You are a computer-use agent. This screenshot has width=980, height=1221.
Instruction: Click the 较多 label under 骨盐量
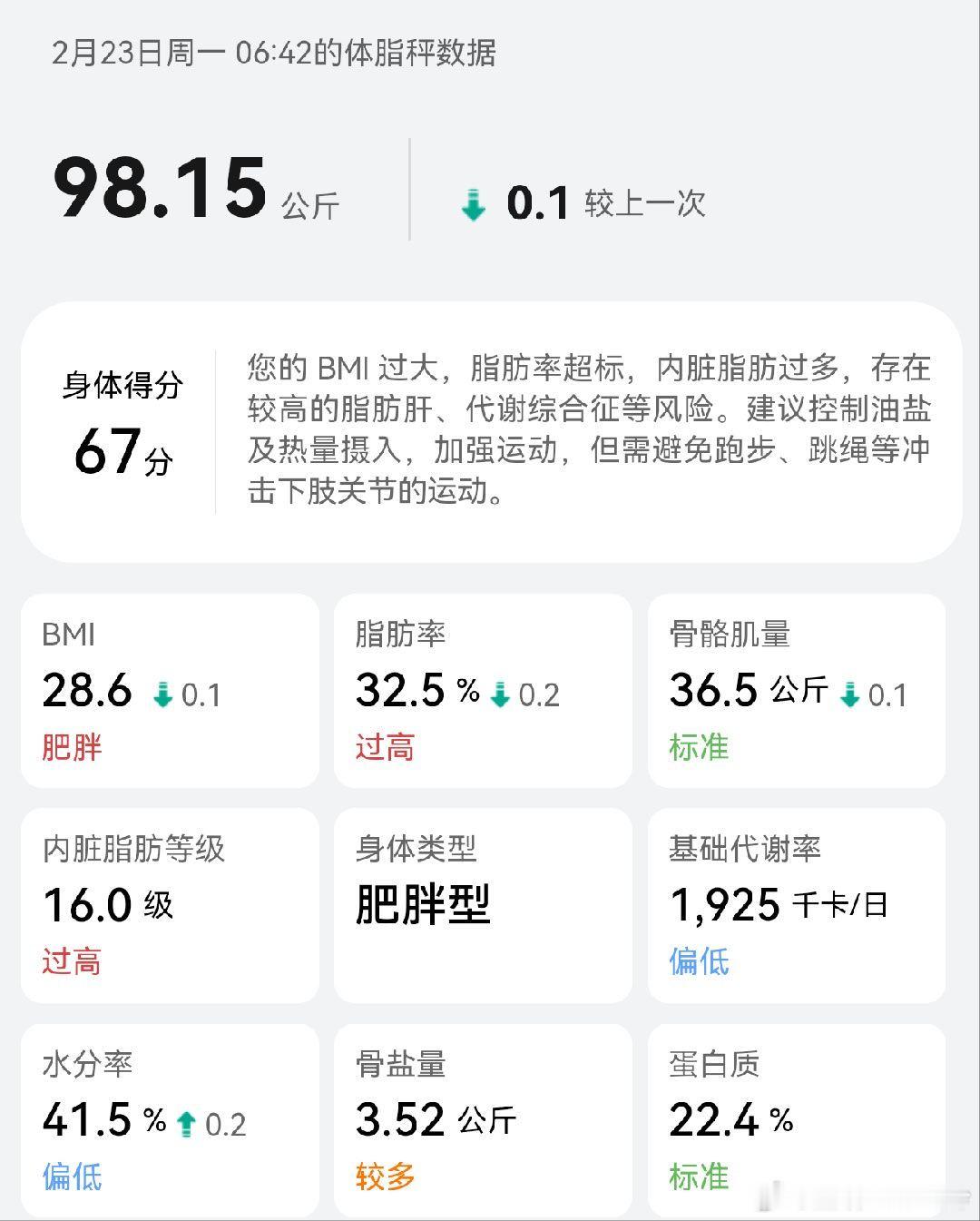click(x=384, y=1175)
